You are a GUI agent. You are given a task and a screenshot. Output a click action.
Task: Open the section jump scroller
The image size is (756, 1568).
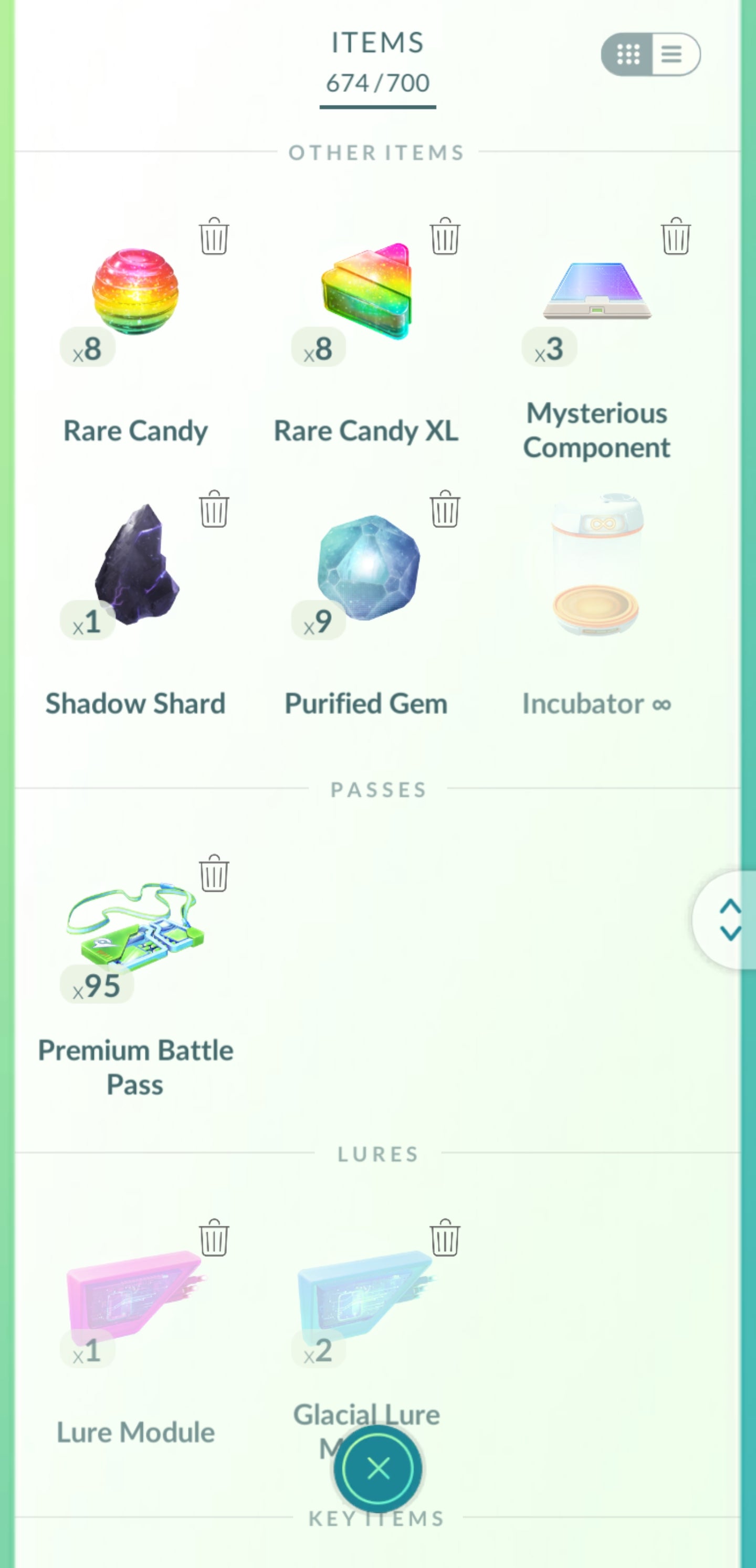tap(728, 920)
